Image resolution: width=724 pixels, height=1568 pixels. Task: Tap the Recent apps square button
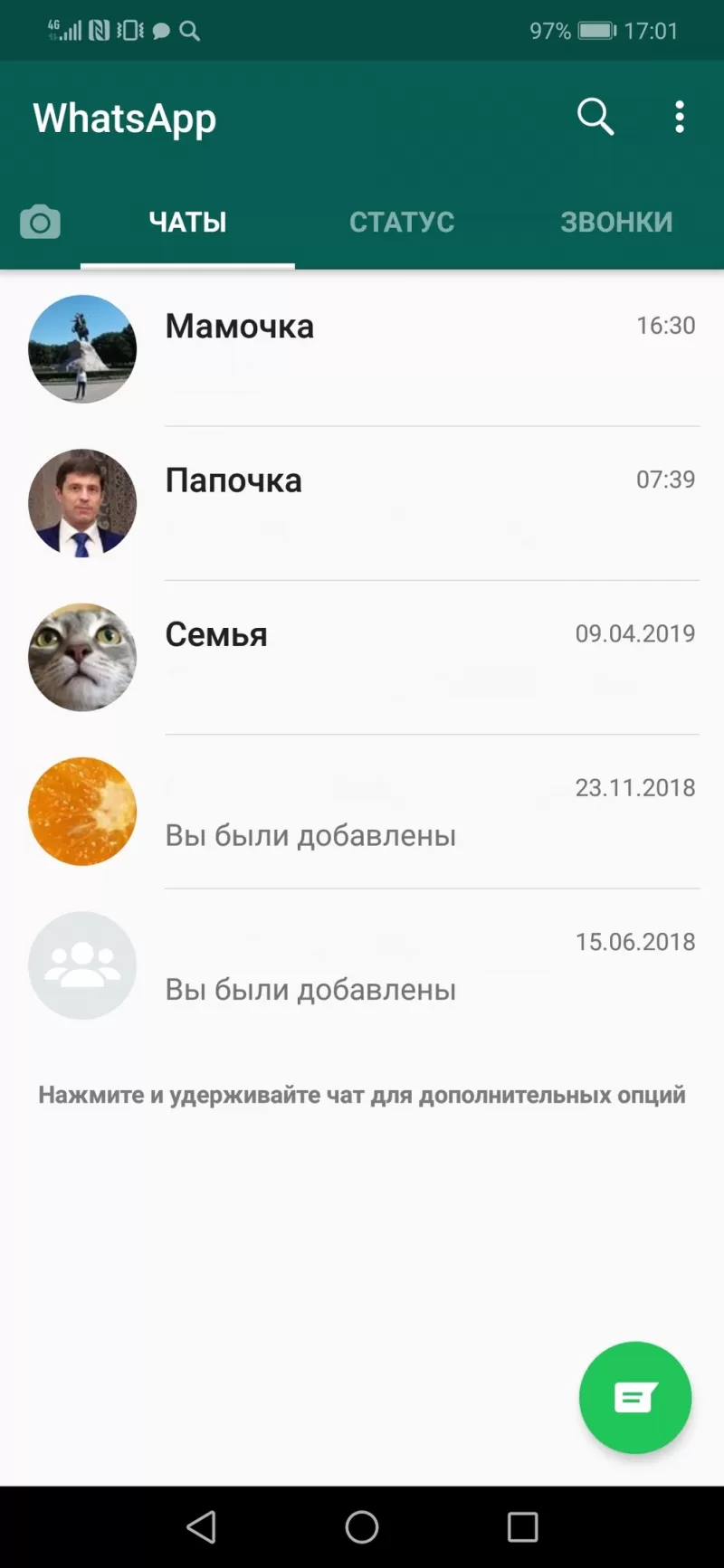pos(522,1526)
